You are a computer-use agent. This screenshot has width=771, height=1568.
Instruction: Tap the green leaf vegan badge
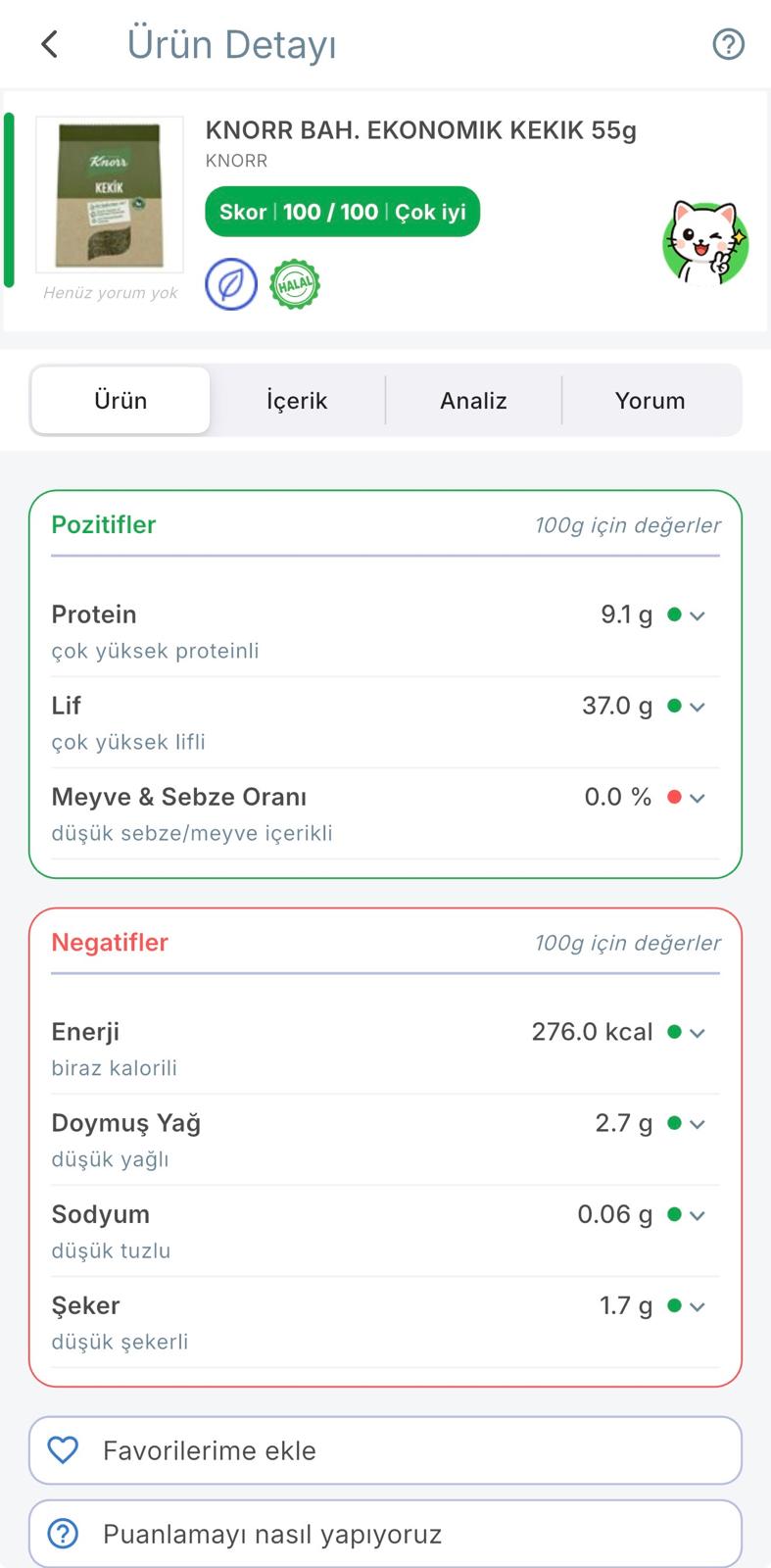(x=231, y=283)
